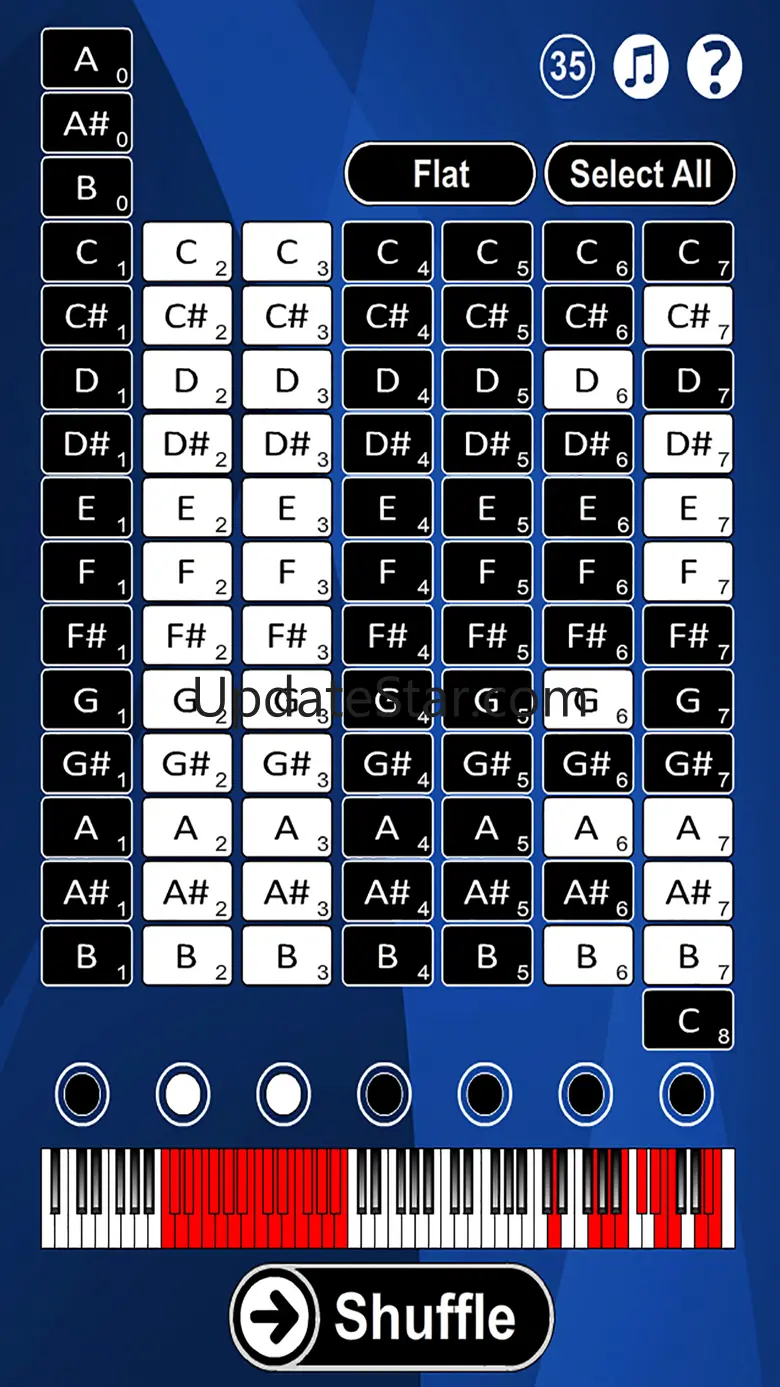This screenshot has height=1387, width=780.
Task: Select the C4 note
Action: [x=388, y=252]
